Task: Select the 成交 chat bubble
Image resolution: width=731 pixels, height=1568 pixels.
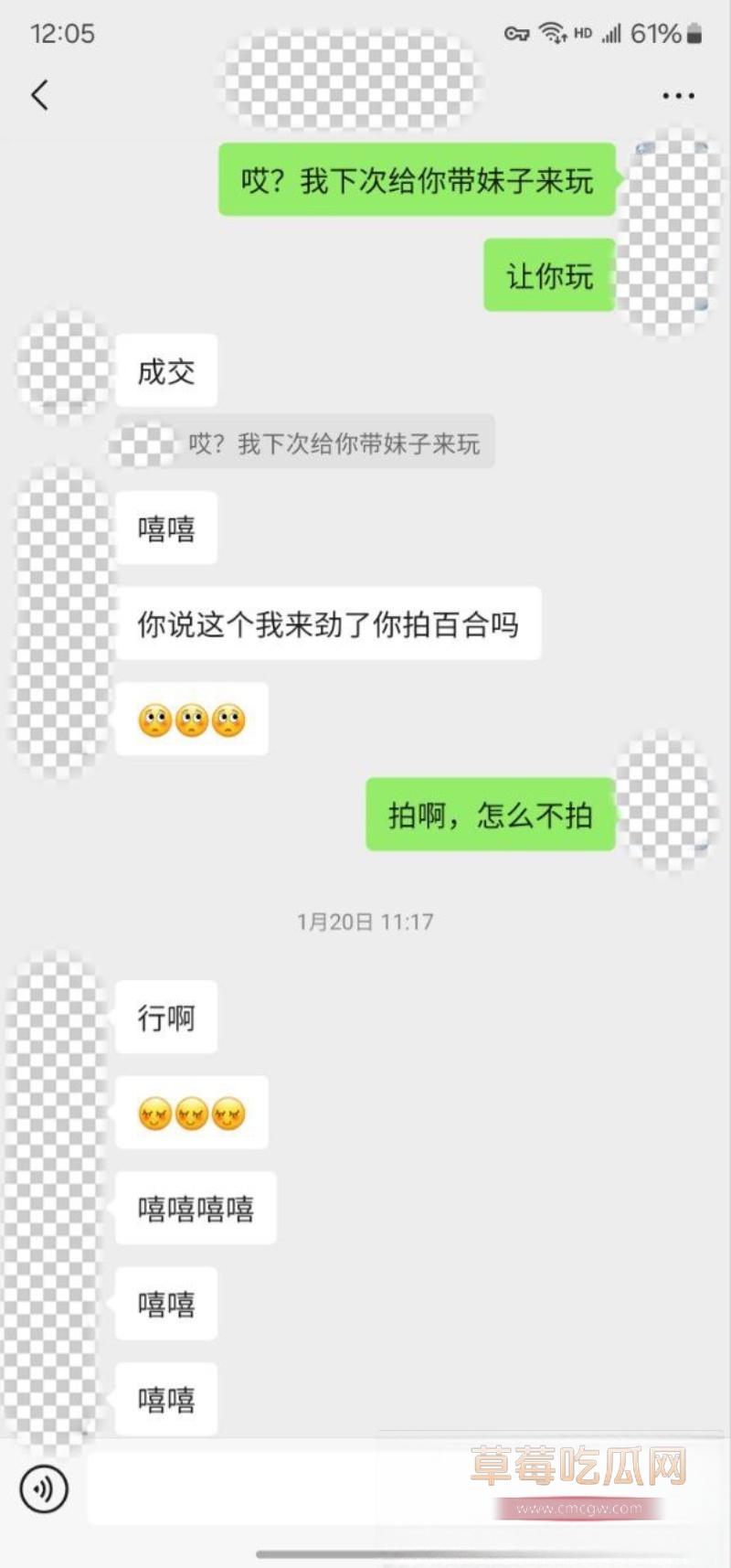Action: (165, 371)
